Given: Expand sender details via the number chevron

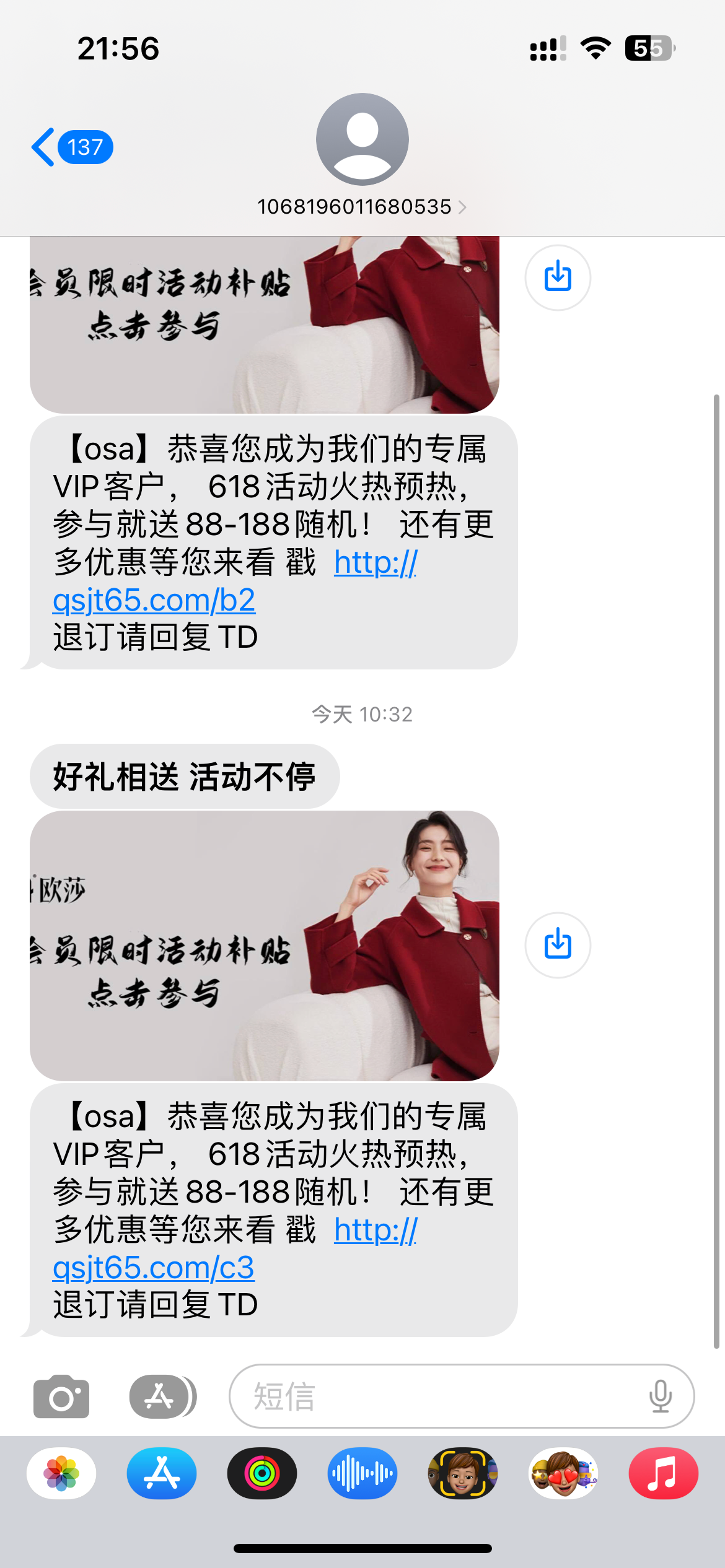Looking at the screenshot, I should (462, 207).
